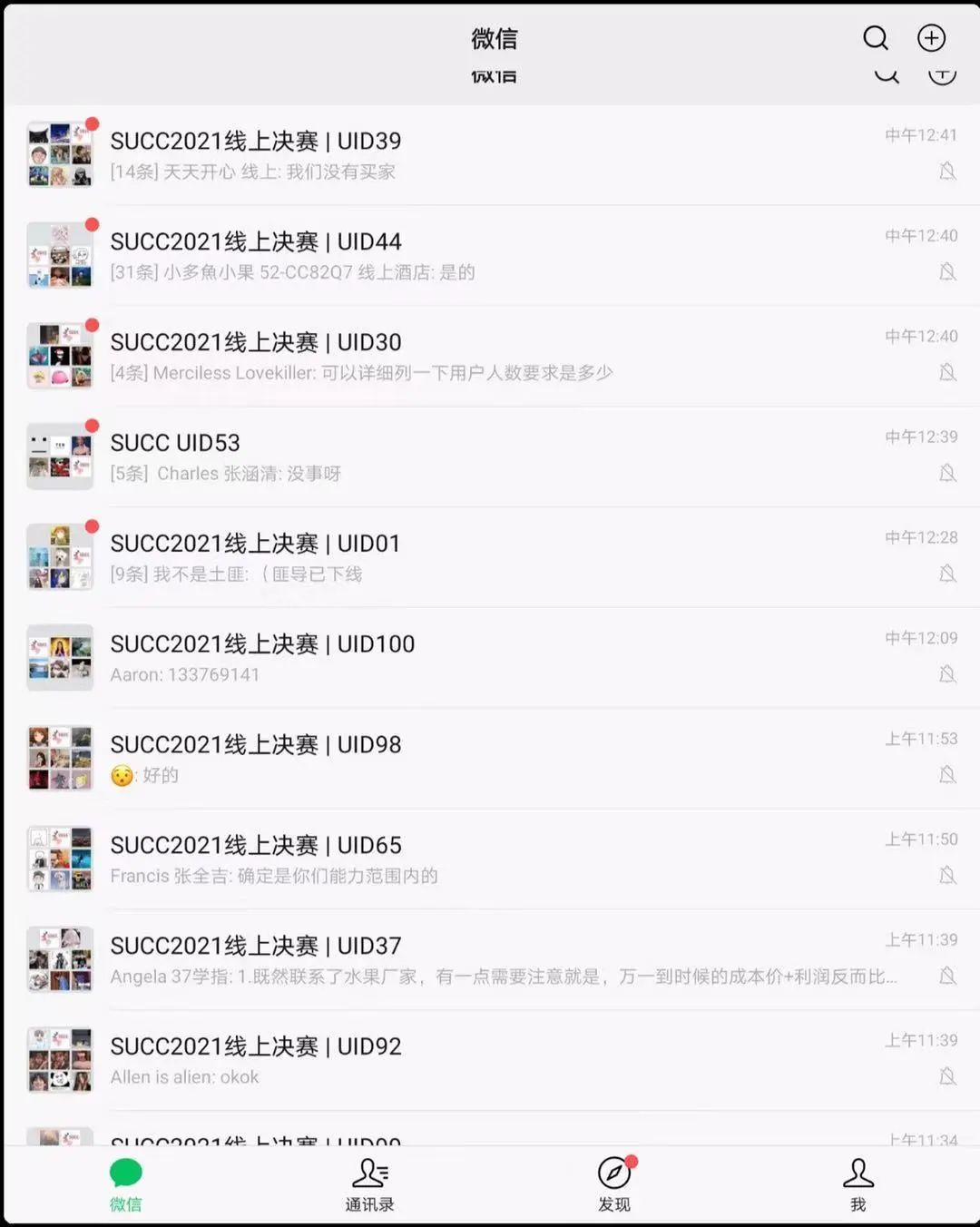
Task: Open the group chat SUCC2021线上决赛 | UID92
Action: (490, 1062)
